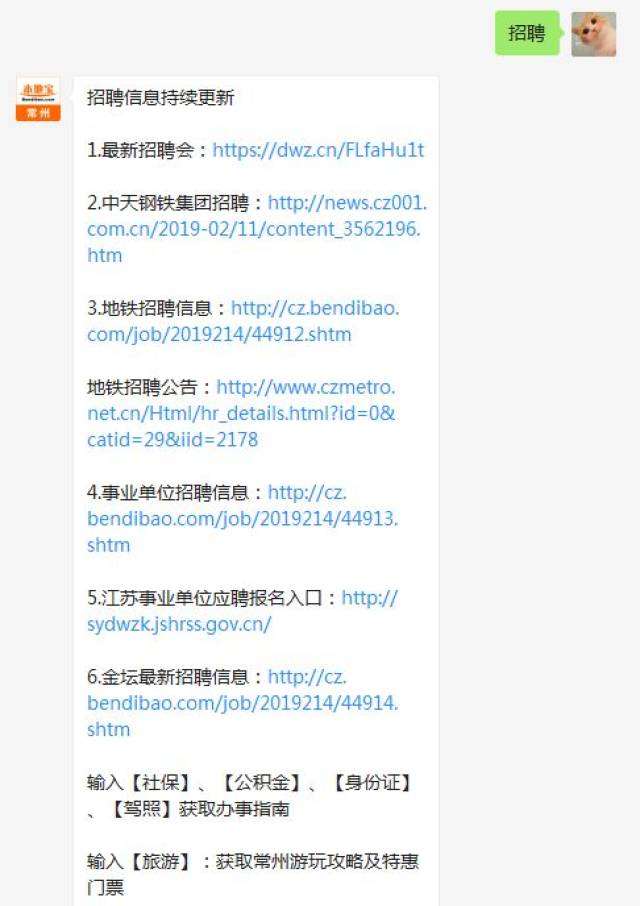Open the metro recruitment info link ending 44912.shtm
Screen dimensions: 640x906
pyautogui.click(x=243, y=321)
